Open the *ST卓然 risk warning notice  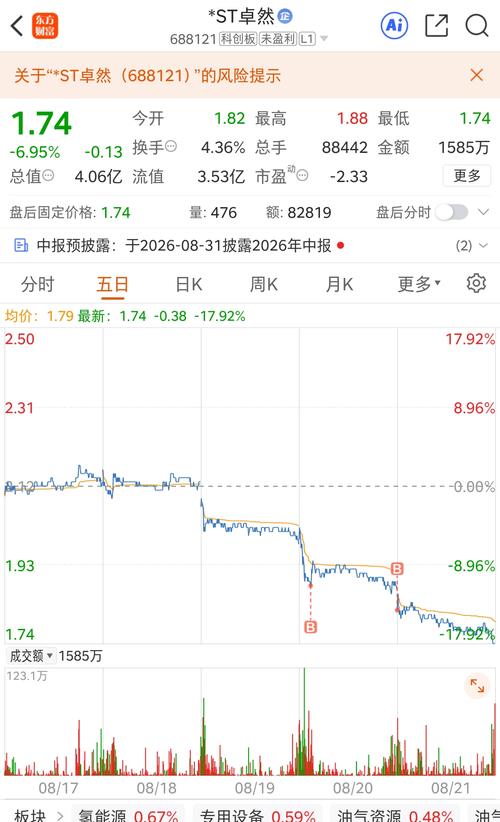click(x=147, y=75)
